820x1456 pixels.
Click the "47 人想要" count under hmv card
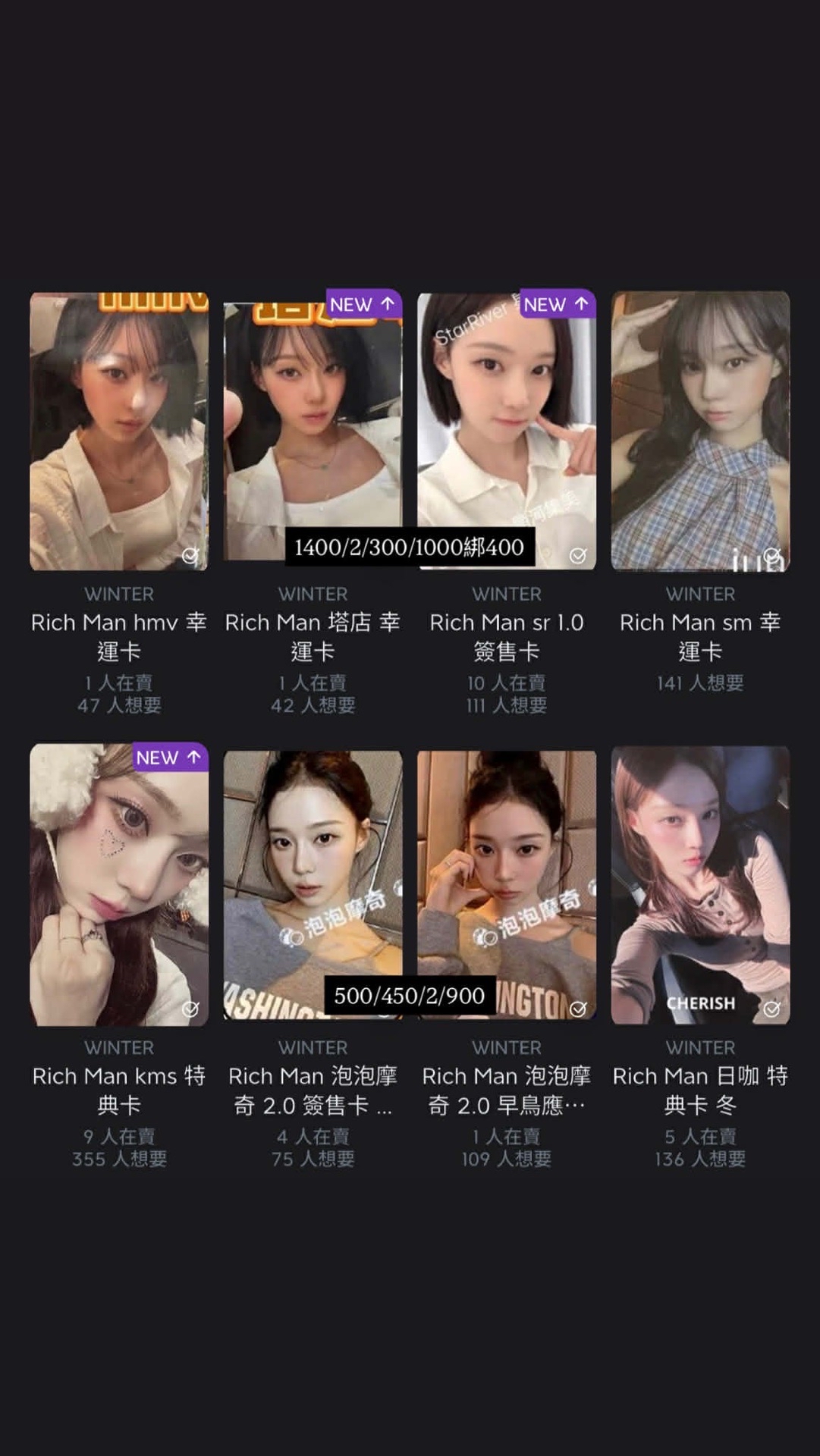118,705
